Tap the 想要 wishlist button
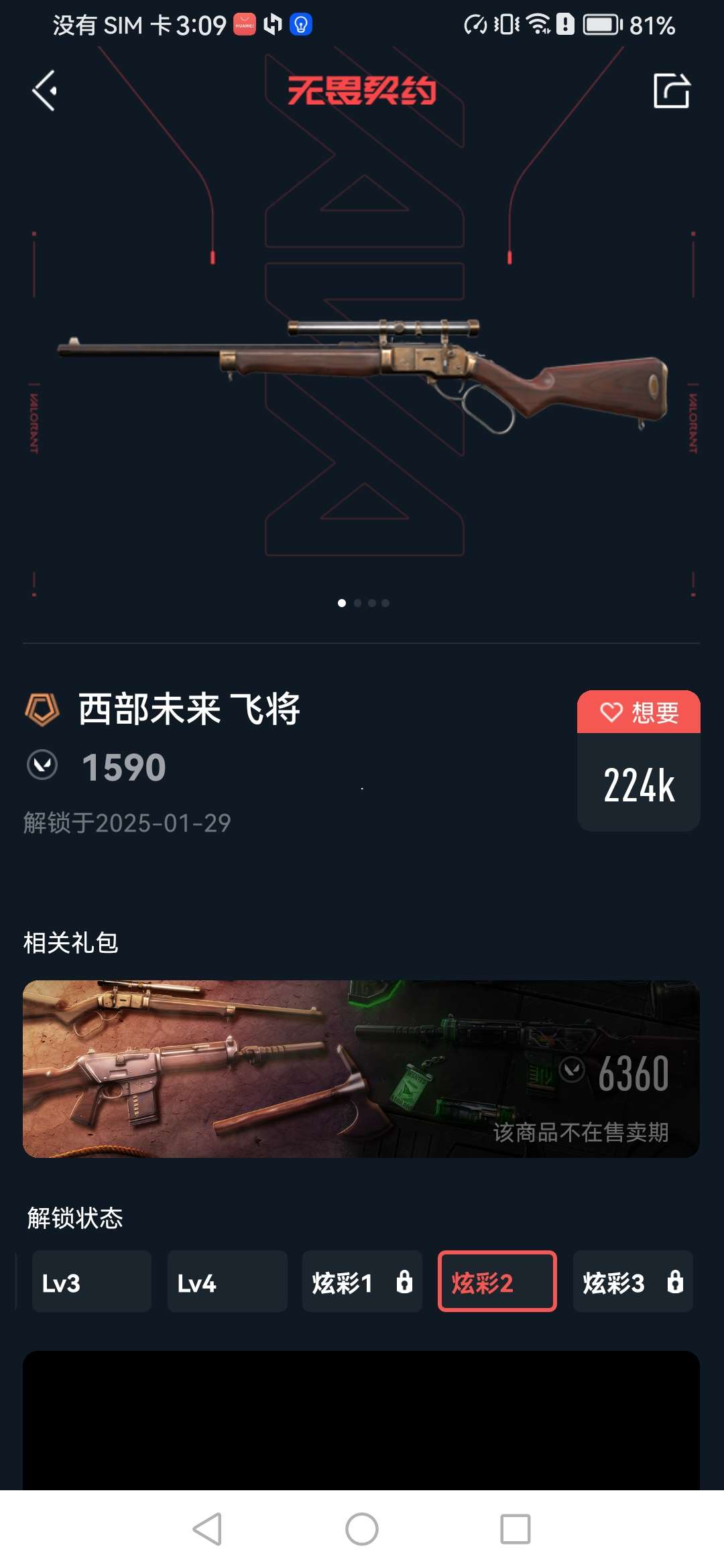 638,712
